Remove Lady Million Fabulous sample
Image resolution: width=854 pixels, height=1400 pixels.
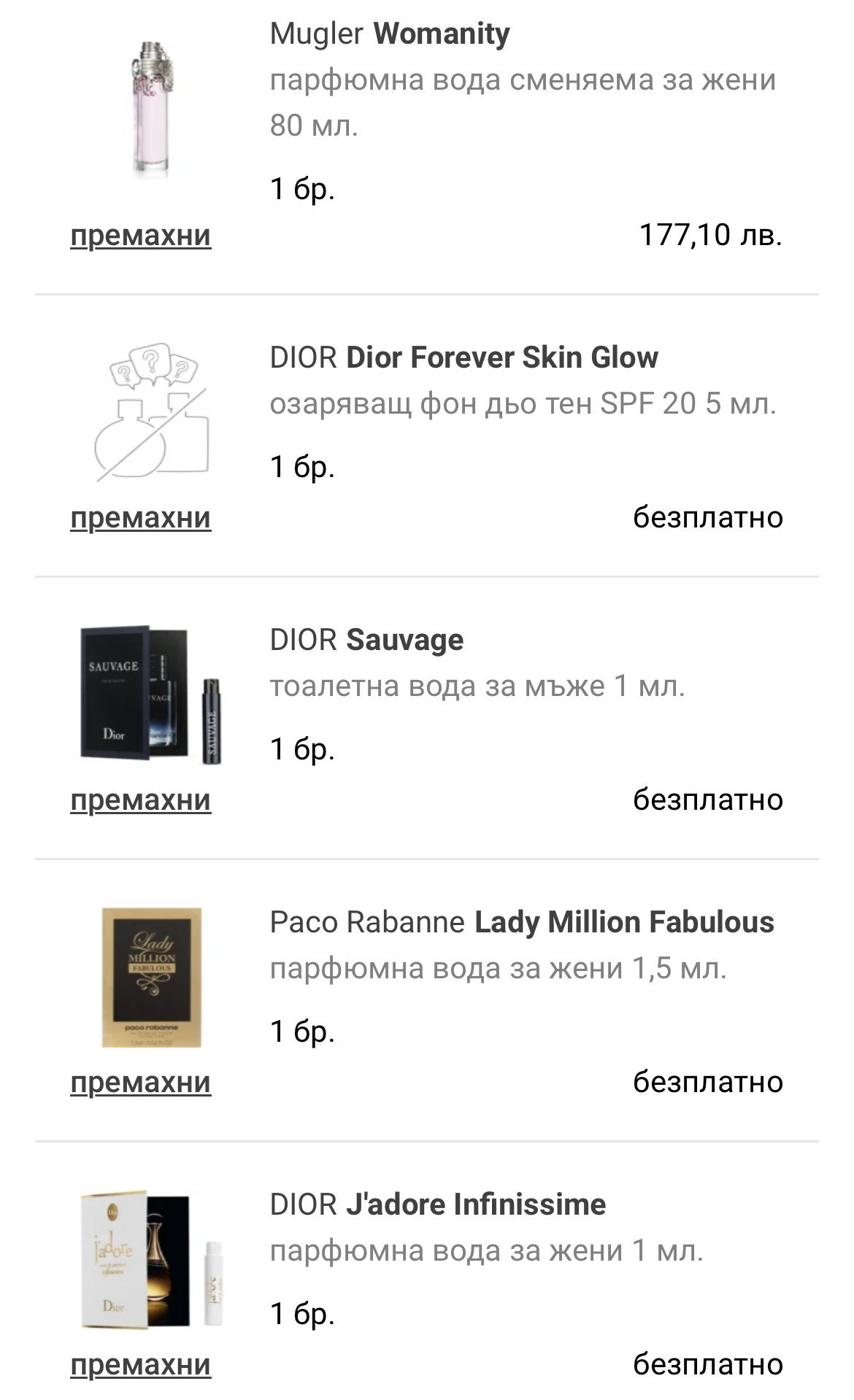140,1083
